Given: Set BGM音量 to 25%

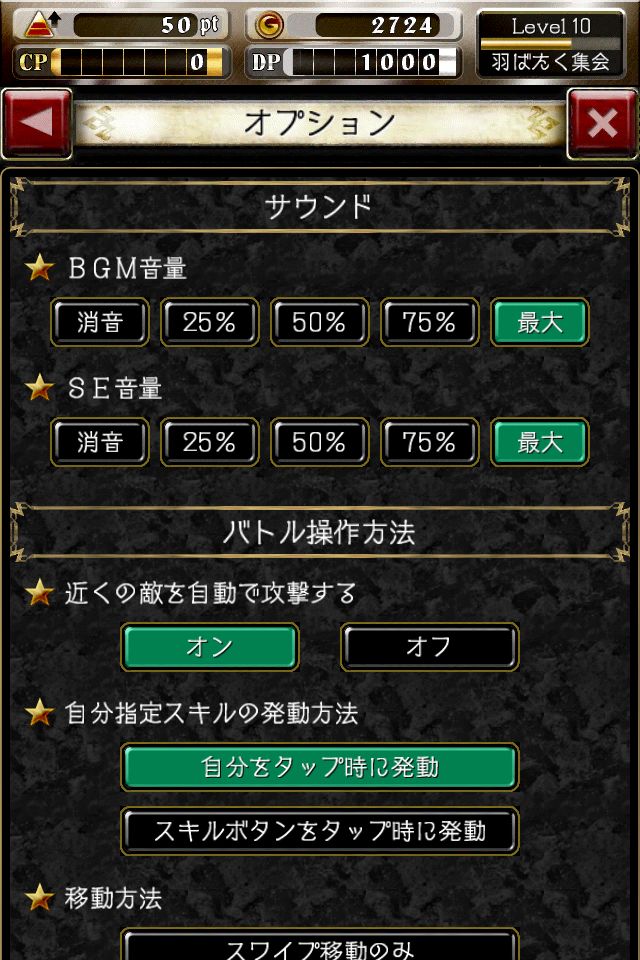Looking at the screenshot, I should click(210, 322).
